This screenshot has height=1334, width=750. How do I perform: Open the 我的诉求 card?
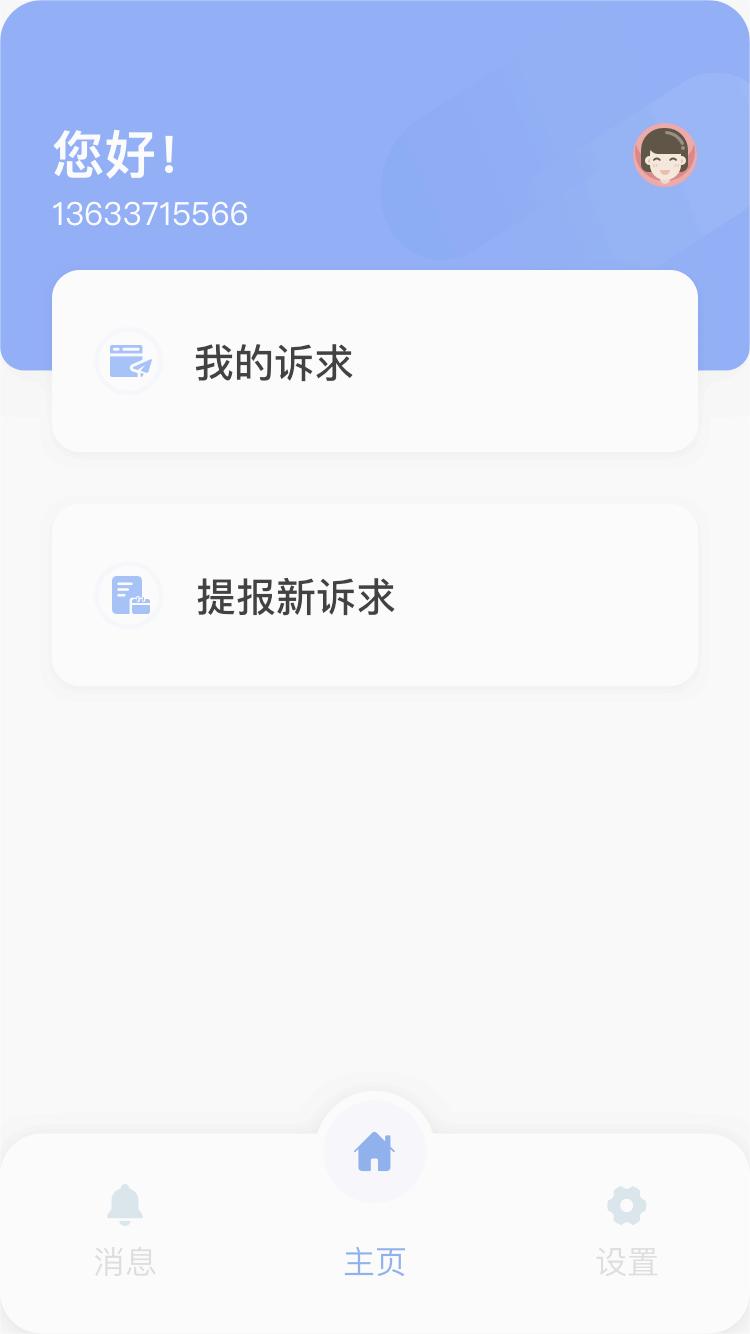click(x=374, y=362)
